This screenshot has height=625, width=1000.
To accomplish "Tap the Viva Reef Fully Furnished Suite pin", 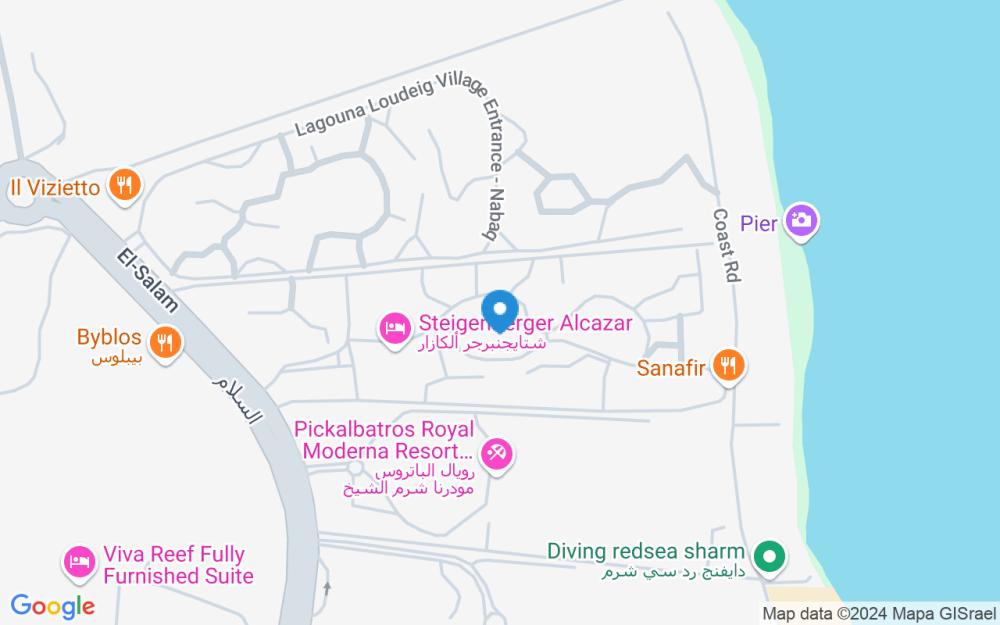I will (x=79, y=564).
